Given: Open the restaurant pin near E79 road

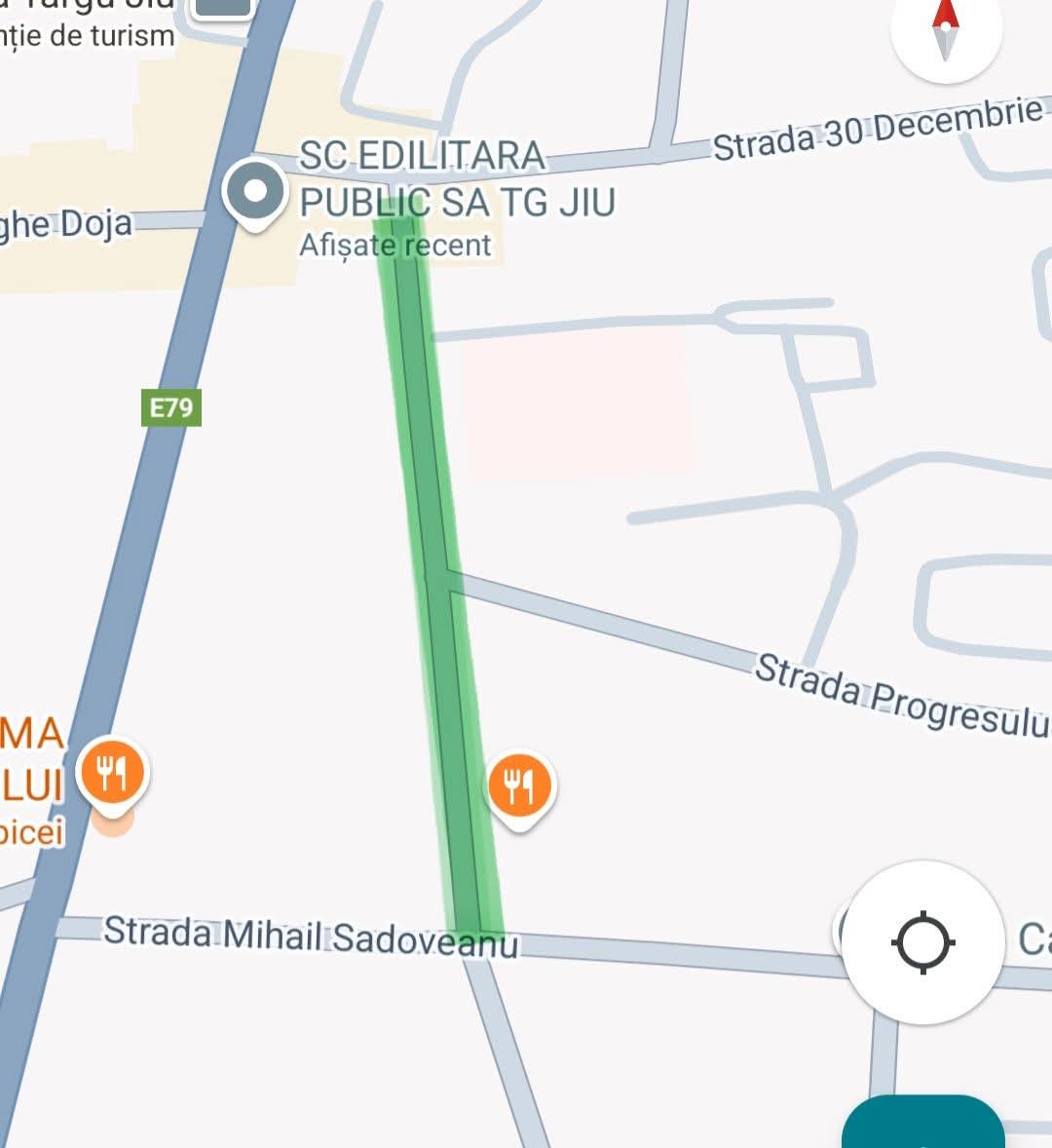Looking at the screenshot, I should tap(113, 775).
